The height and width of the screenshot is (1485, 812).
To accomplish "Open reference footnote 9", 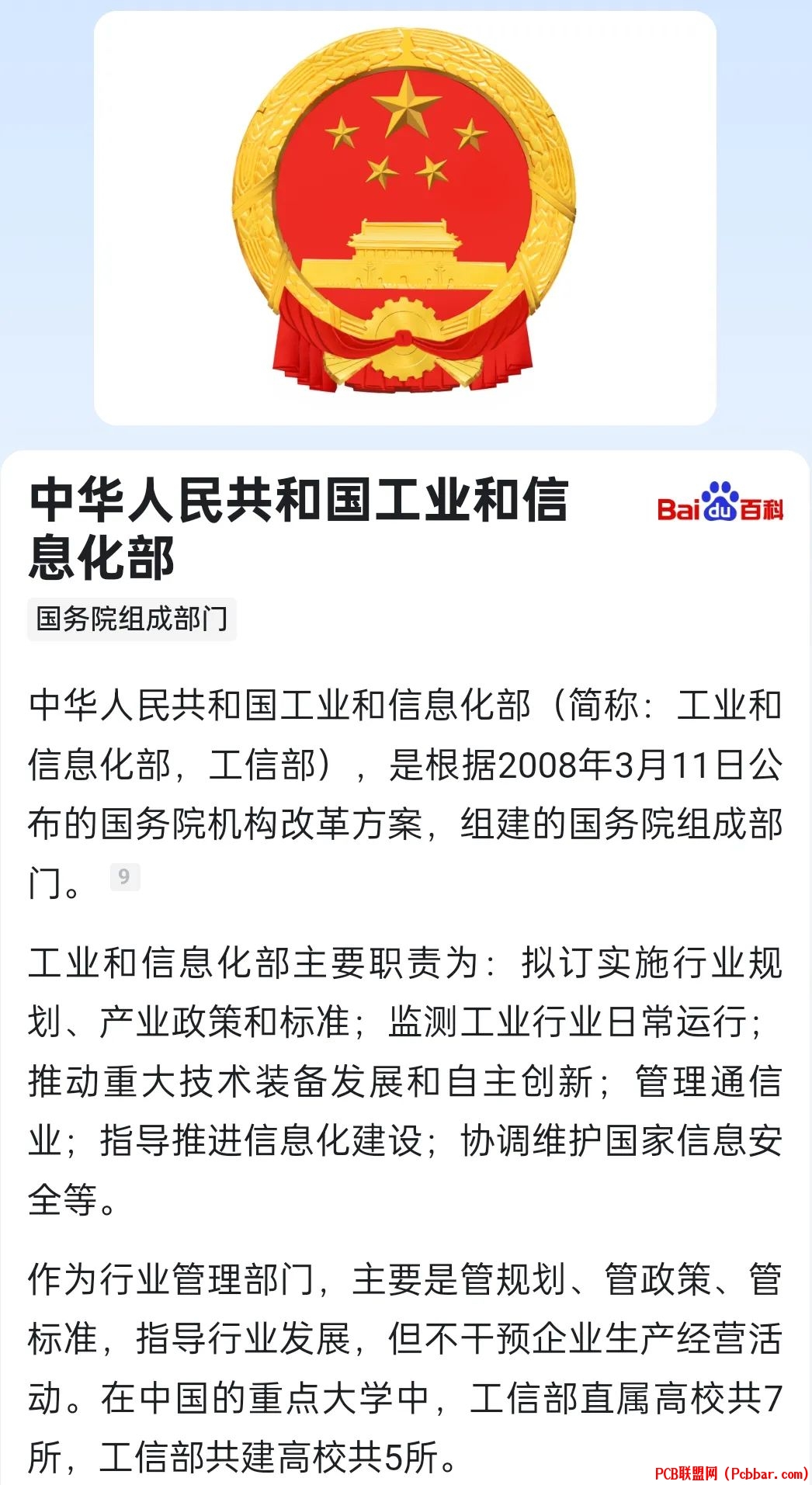I will 124,876.
